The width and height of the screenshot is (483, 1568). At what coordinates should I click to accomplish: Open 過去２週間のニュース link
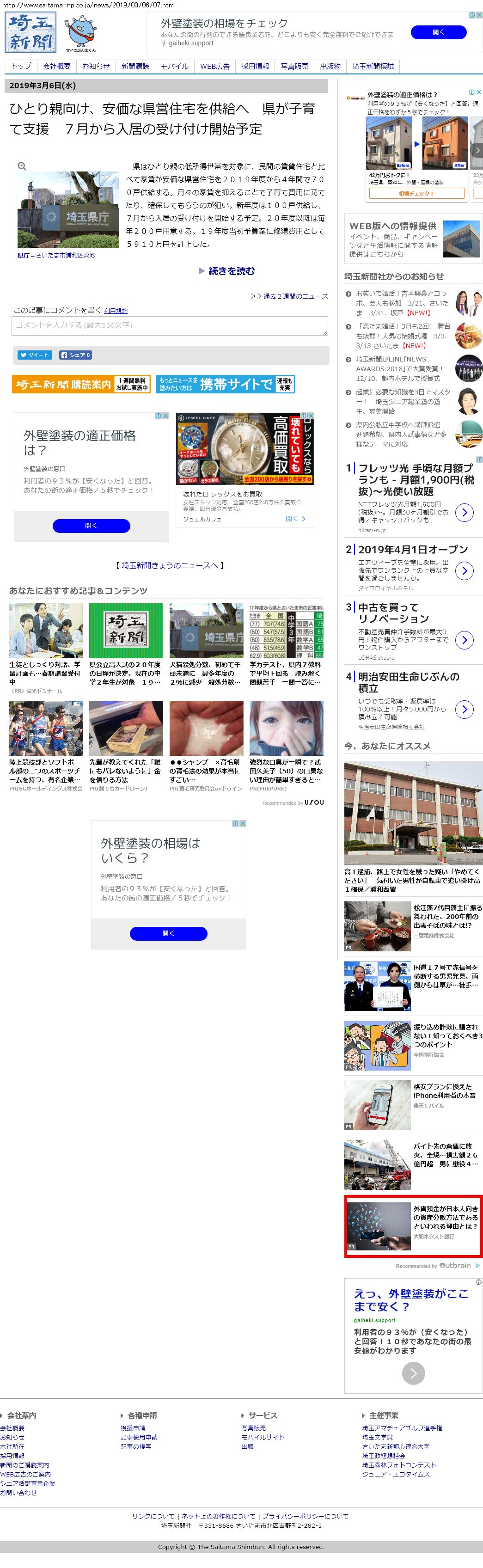(x=289, y=296)
